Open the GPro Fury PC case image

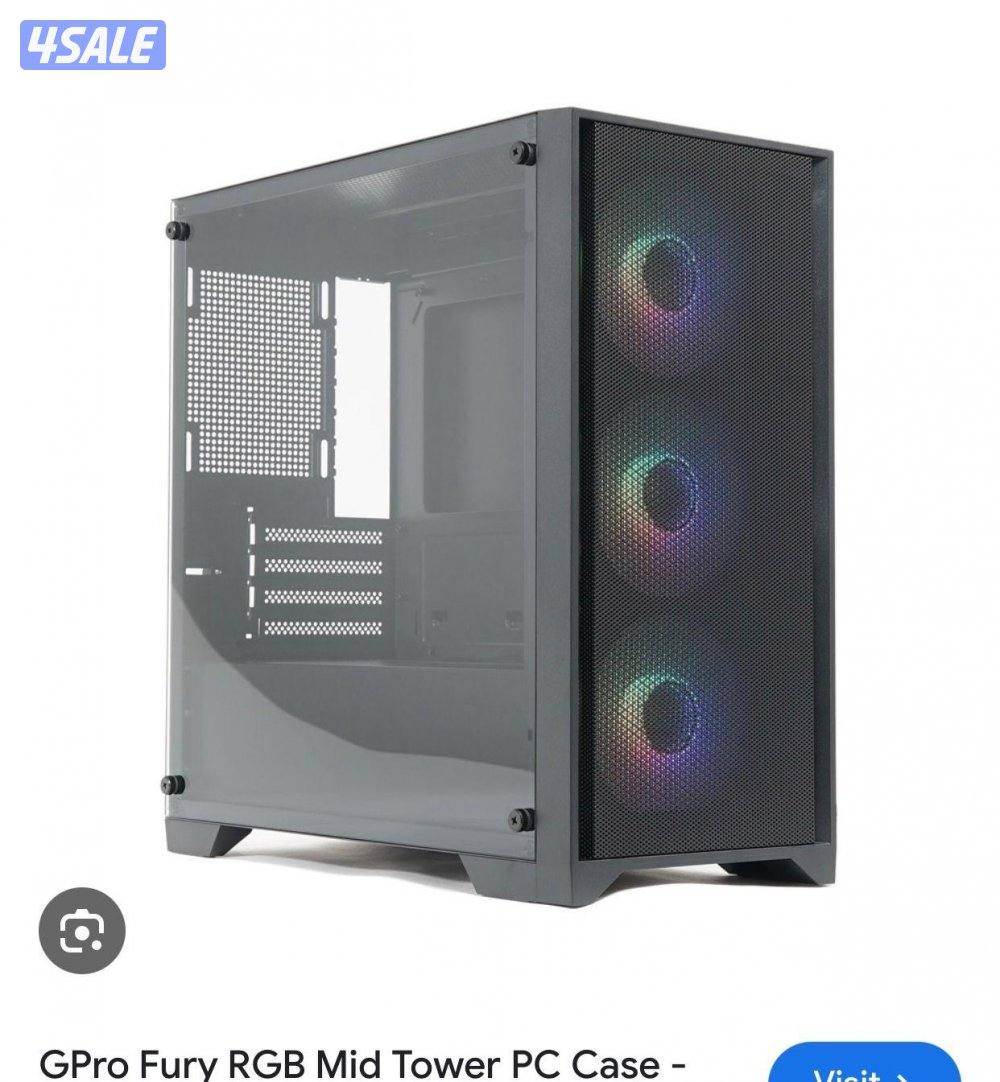(x=500, y=500)
